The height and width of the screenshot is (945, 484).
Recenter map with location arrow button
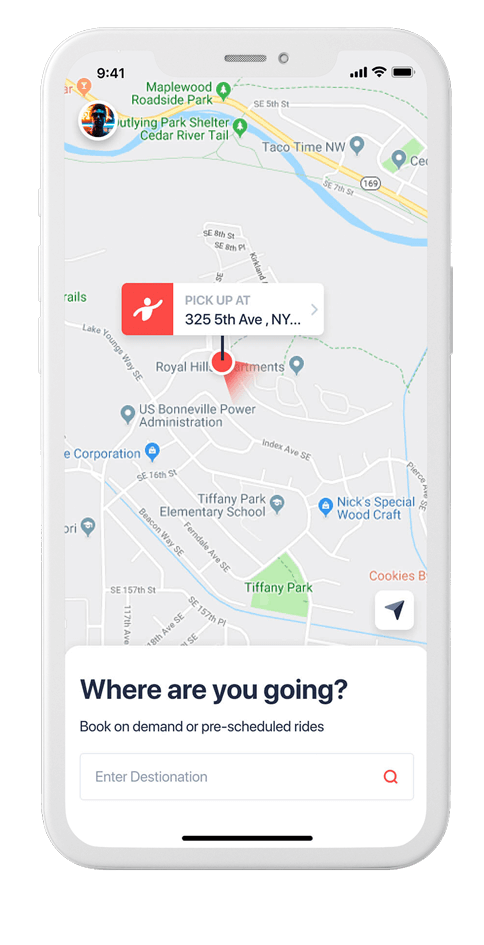point(394,611)
